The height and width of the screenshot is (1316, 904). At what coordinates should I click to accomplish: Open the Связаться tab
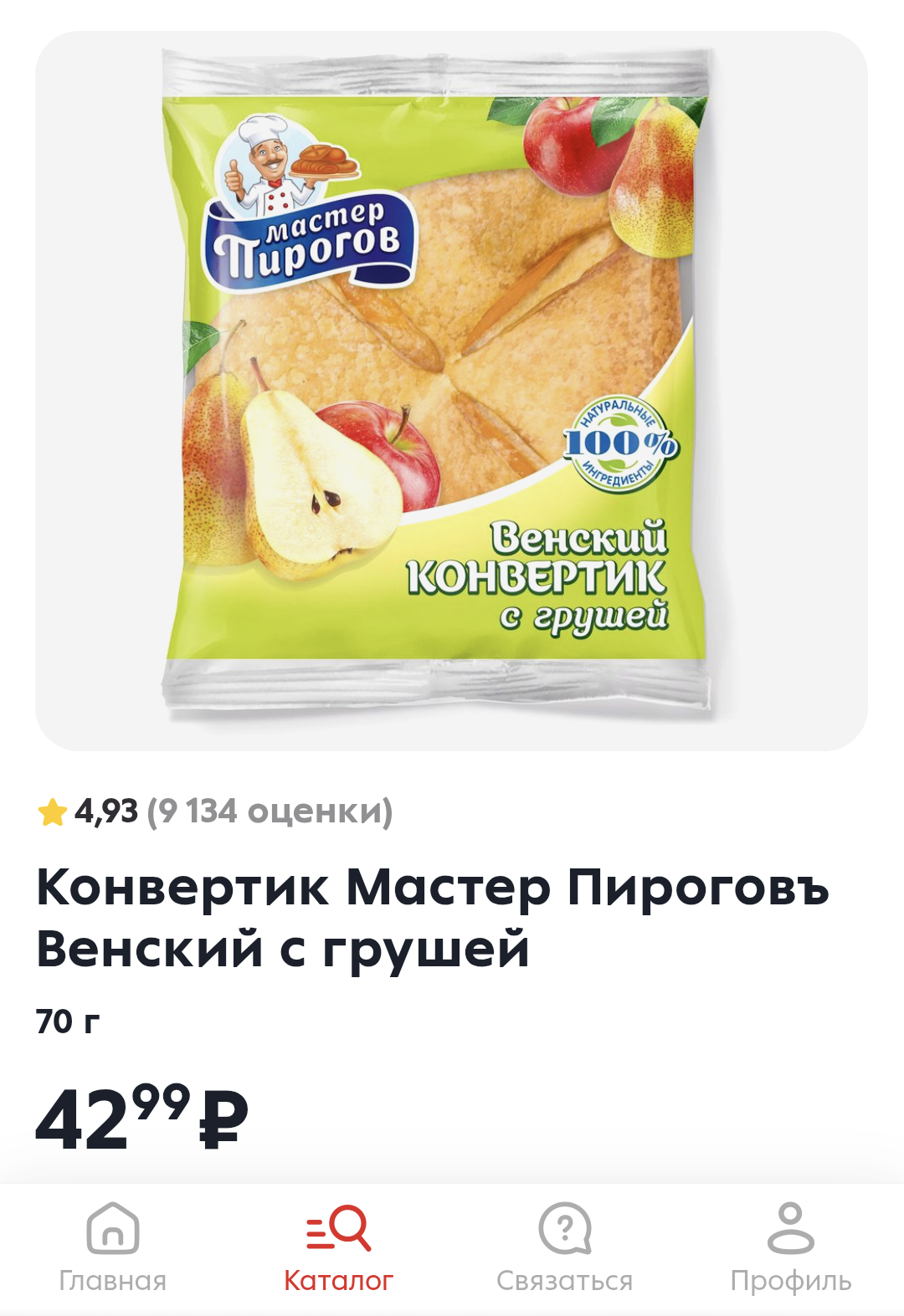[x=565, y=1247]
